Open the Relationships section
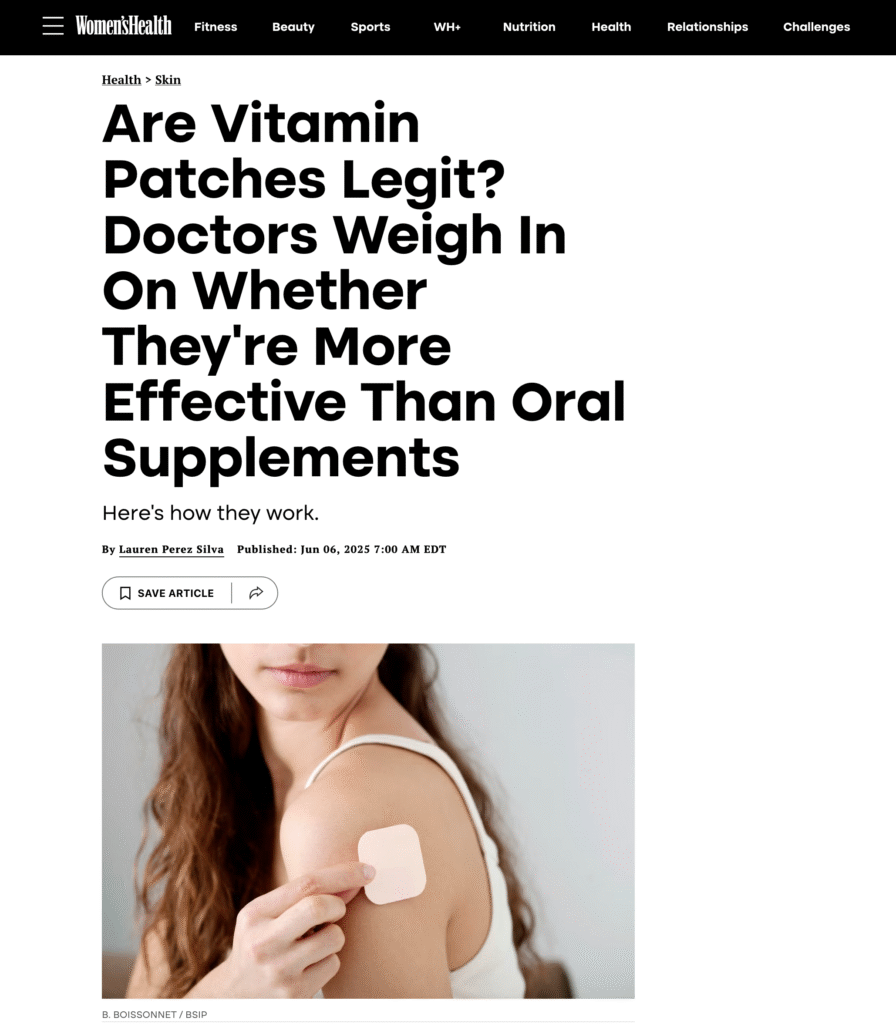 (x=707, y=27)
